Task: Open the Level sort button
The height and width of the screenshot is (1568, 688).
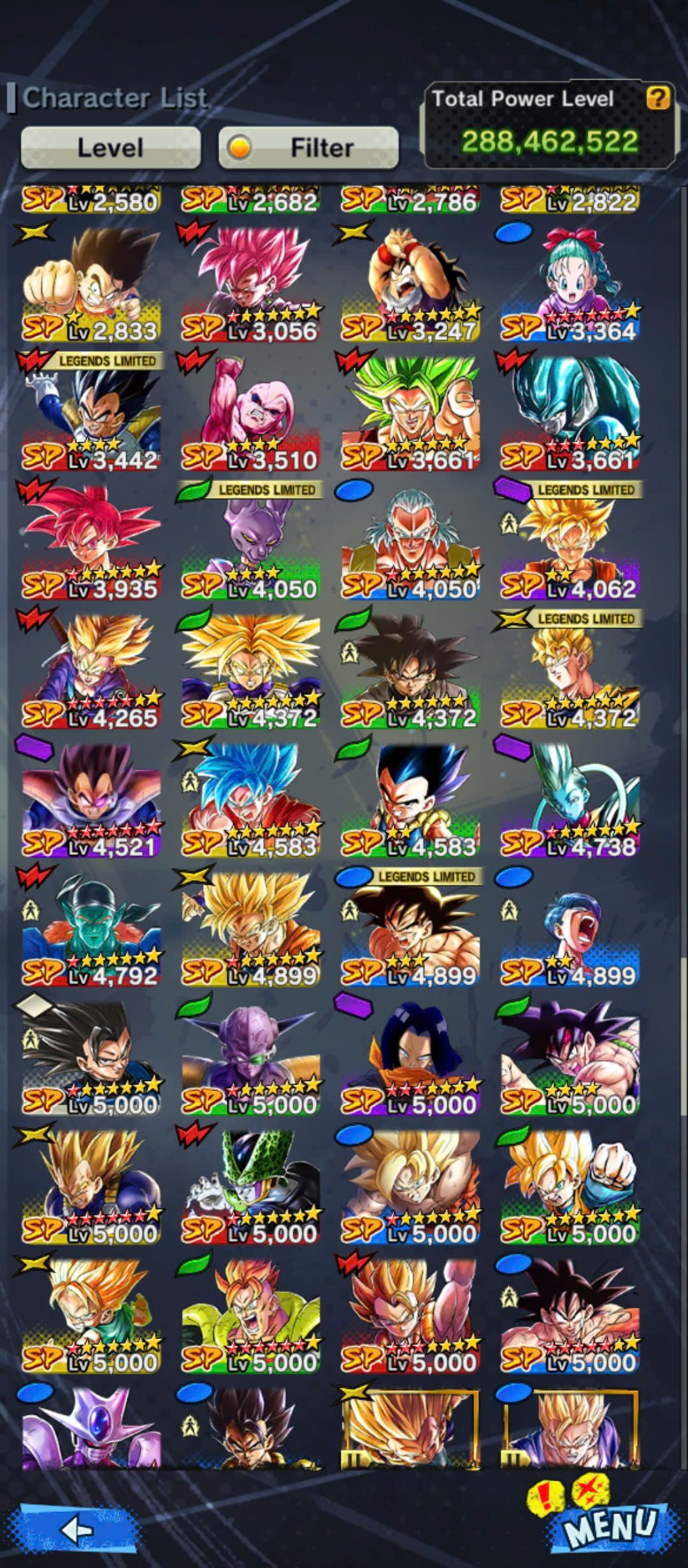Action: 110,148
